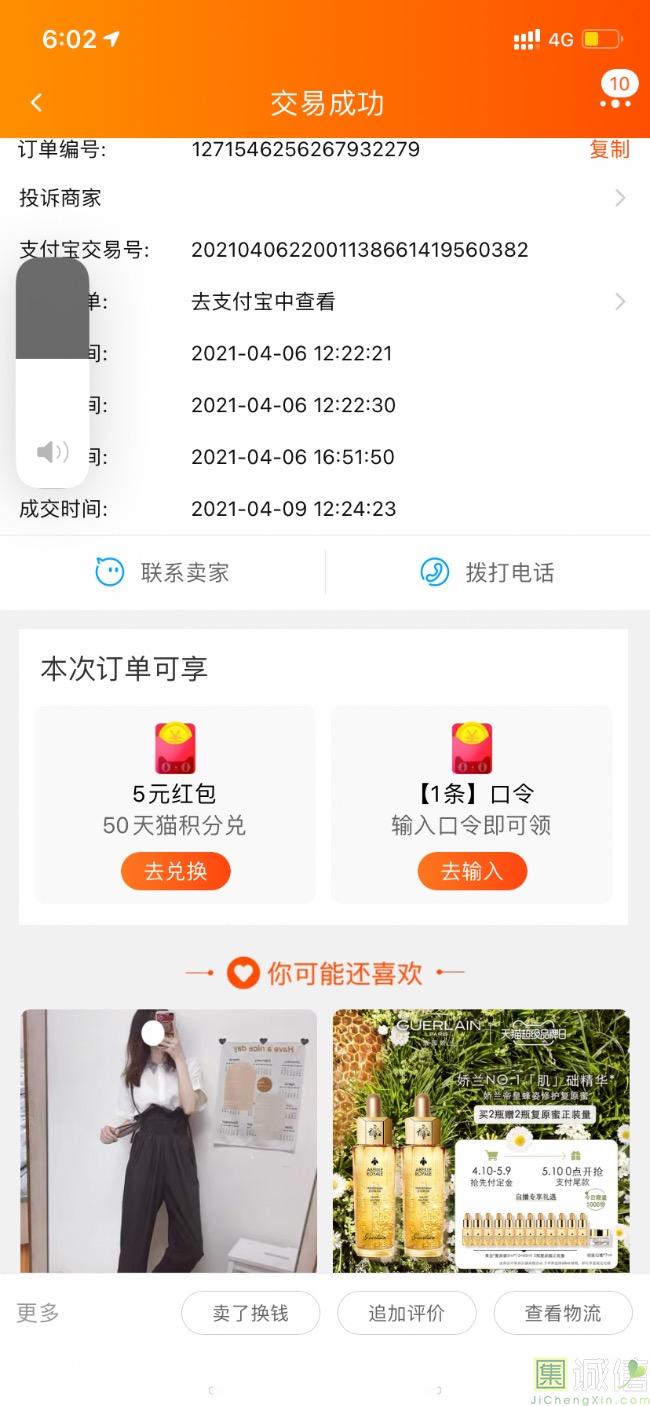Tap 去输入 to enter the 口令
Screen dimensions: 650x1406
pyautogui.click(x=471, y=871)
